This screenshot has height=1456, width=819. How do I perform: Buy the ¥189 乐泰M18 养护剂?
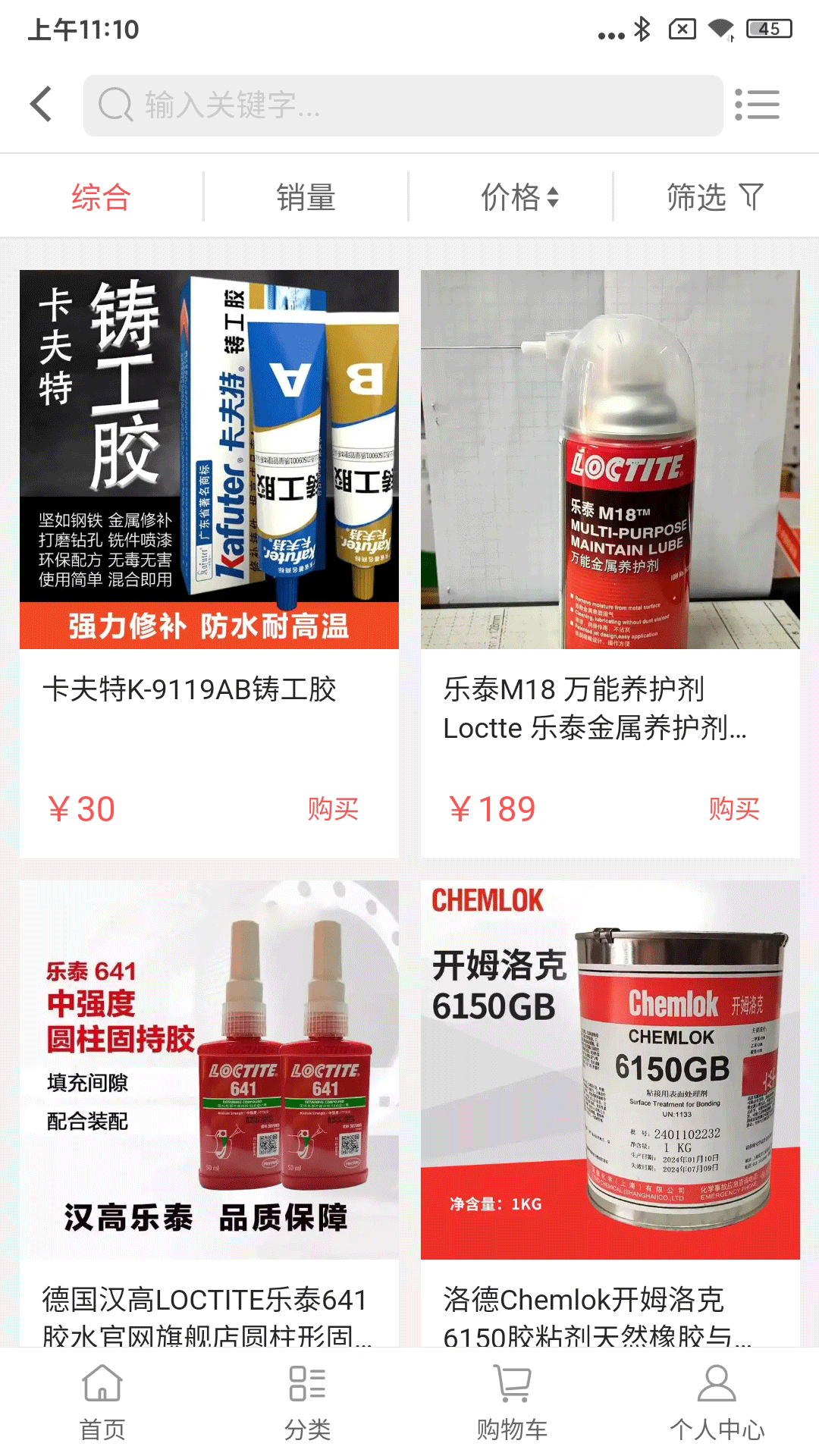(x=733, y=808)
